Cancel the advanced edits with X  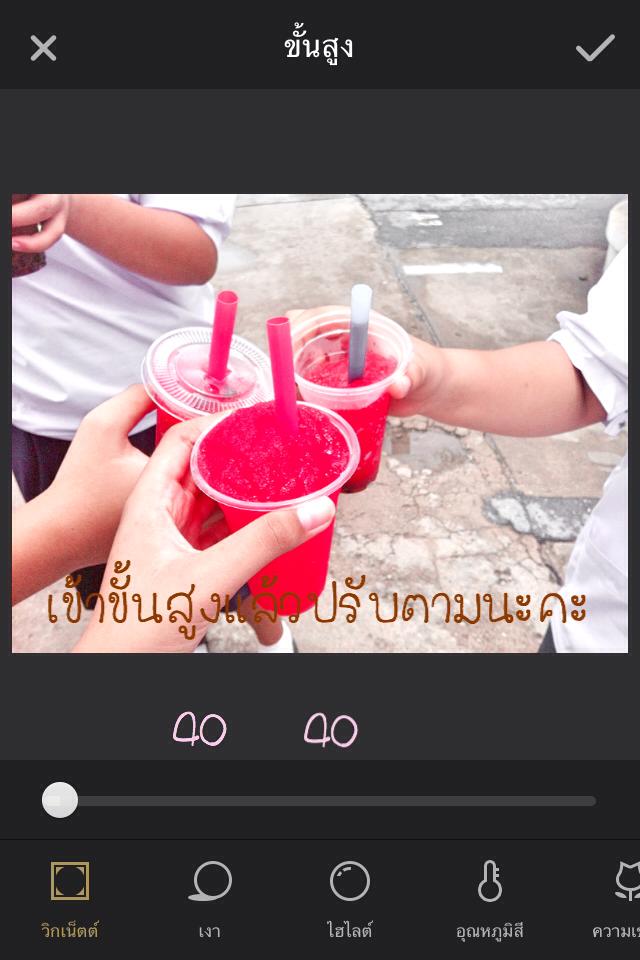click(x=43, y=48)
